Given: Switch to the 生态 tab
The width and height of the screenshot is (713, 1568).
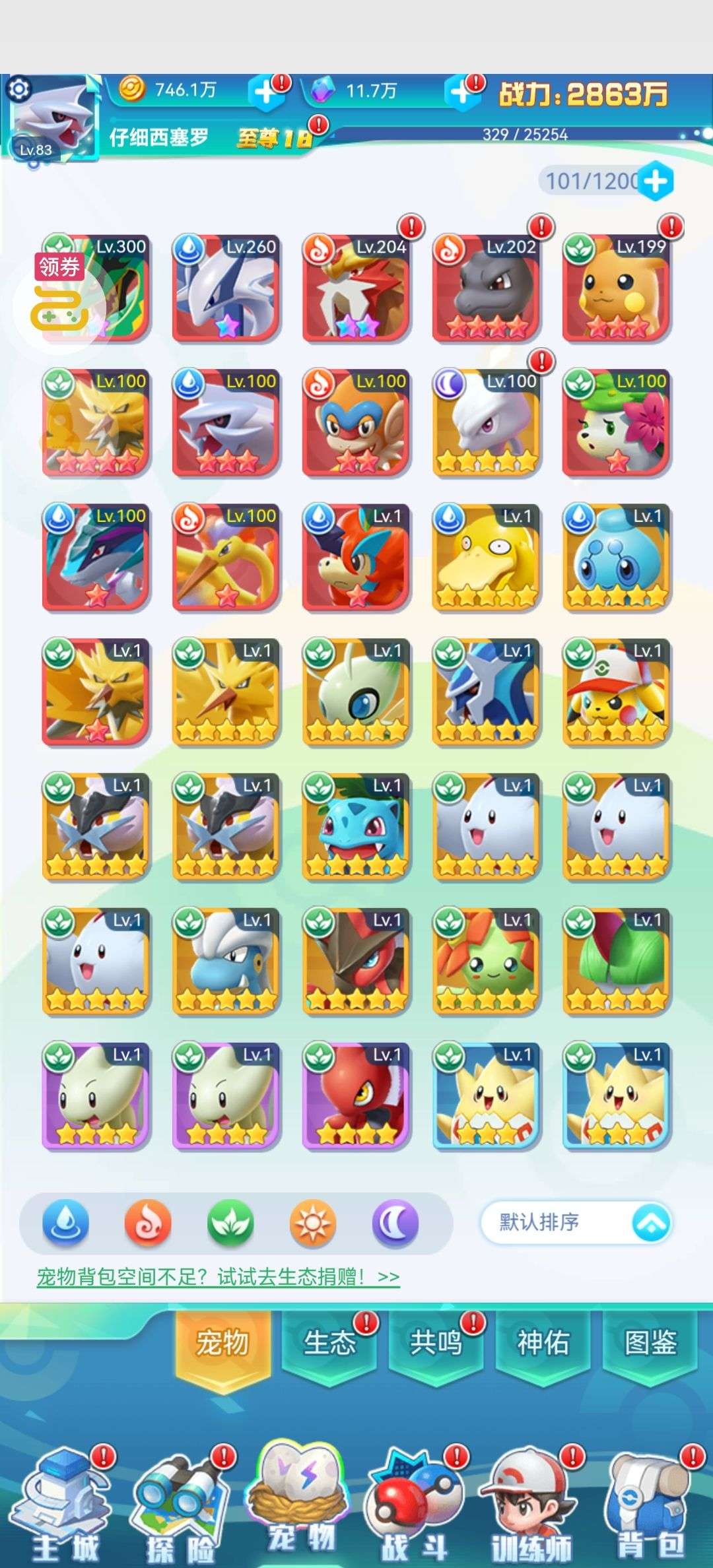Looking at the screenshot, I should click(x=329, y=1342).
